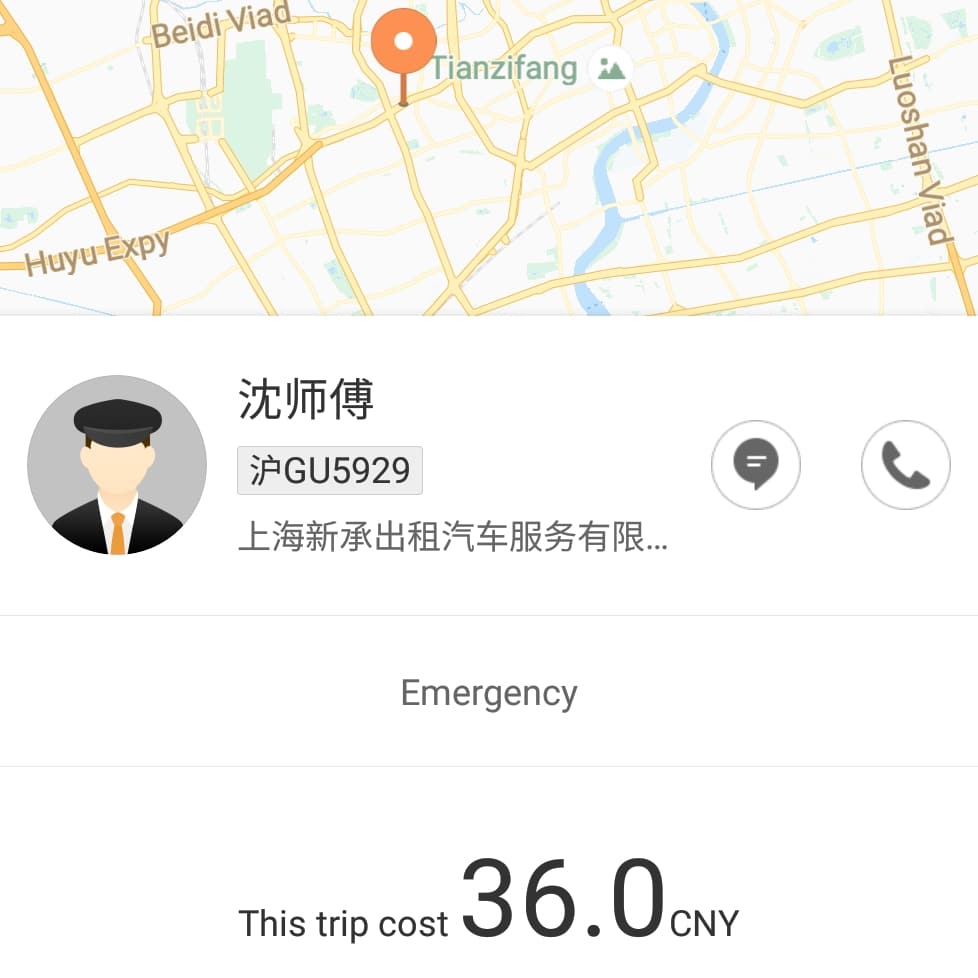Viewport: 978px width, 978px height.
Task: View driver 沈师傅's profile picture
Action: point(117,465)
